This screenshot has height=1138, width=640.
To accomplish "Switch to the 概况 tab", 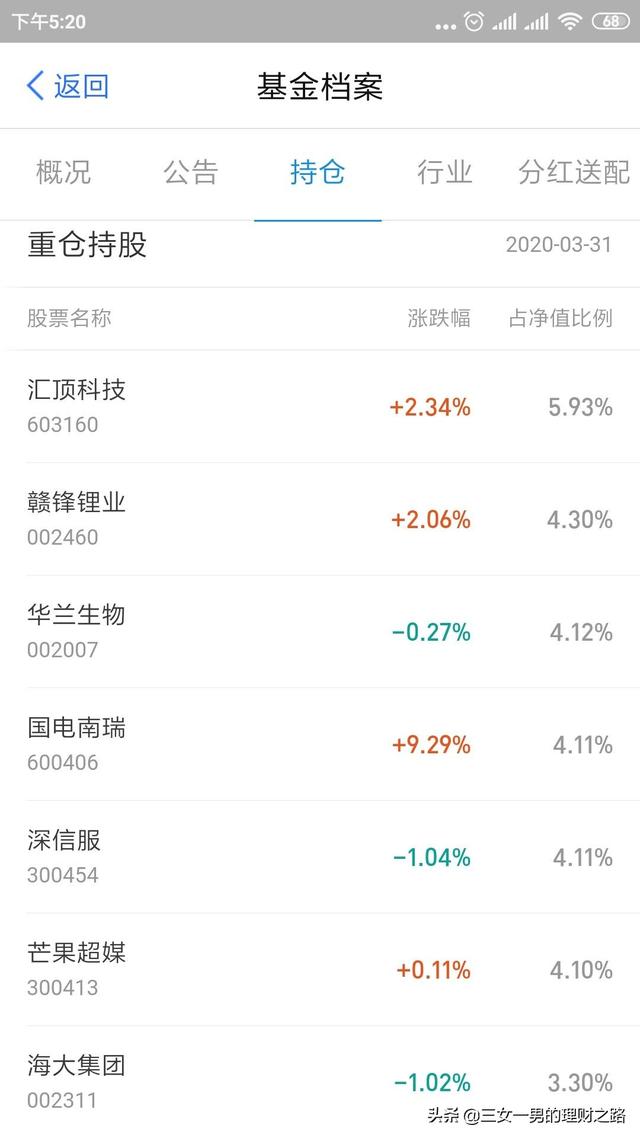I will tap(63, 172).
